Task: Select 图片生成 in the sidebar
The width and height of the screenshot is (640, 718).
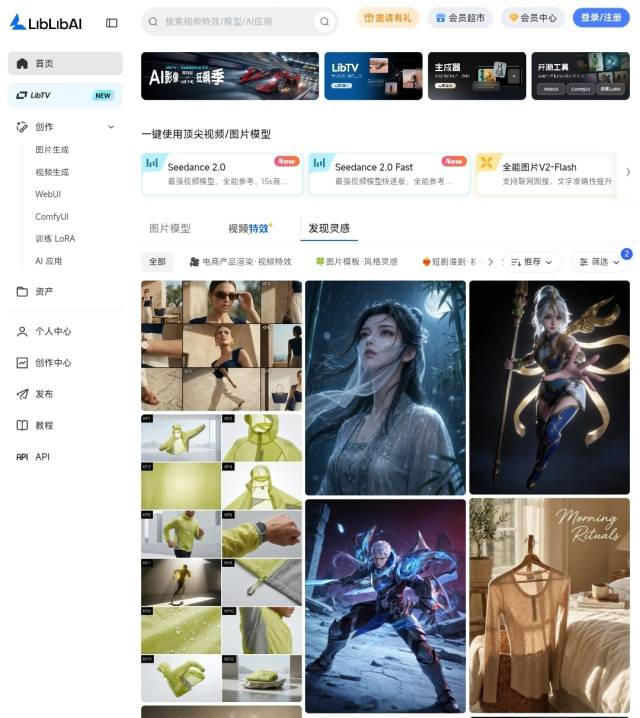Action: [x=52, y=150]
